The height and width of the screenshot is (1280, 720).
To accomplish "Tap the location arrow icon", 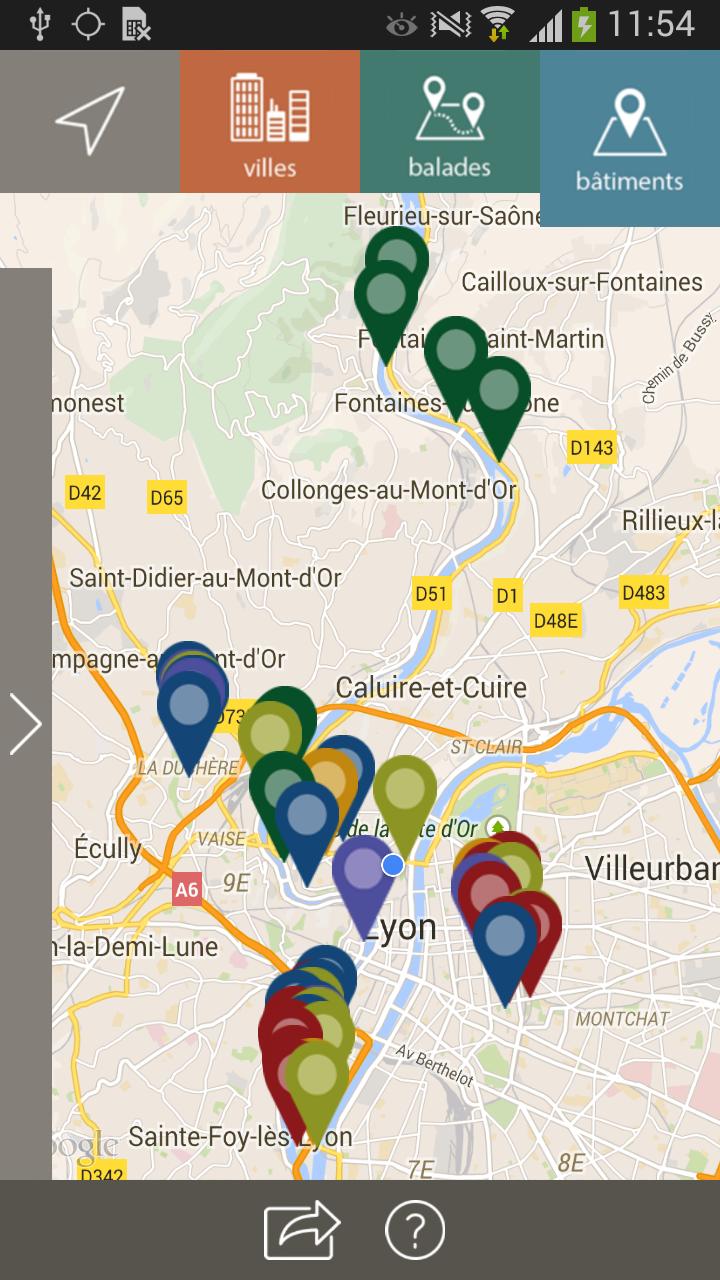I will click(x=90, y=121).
